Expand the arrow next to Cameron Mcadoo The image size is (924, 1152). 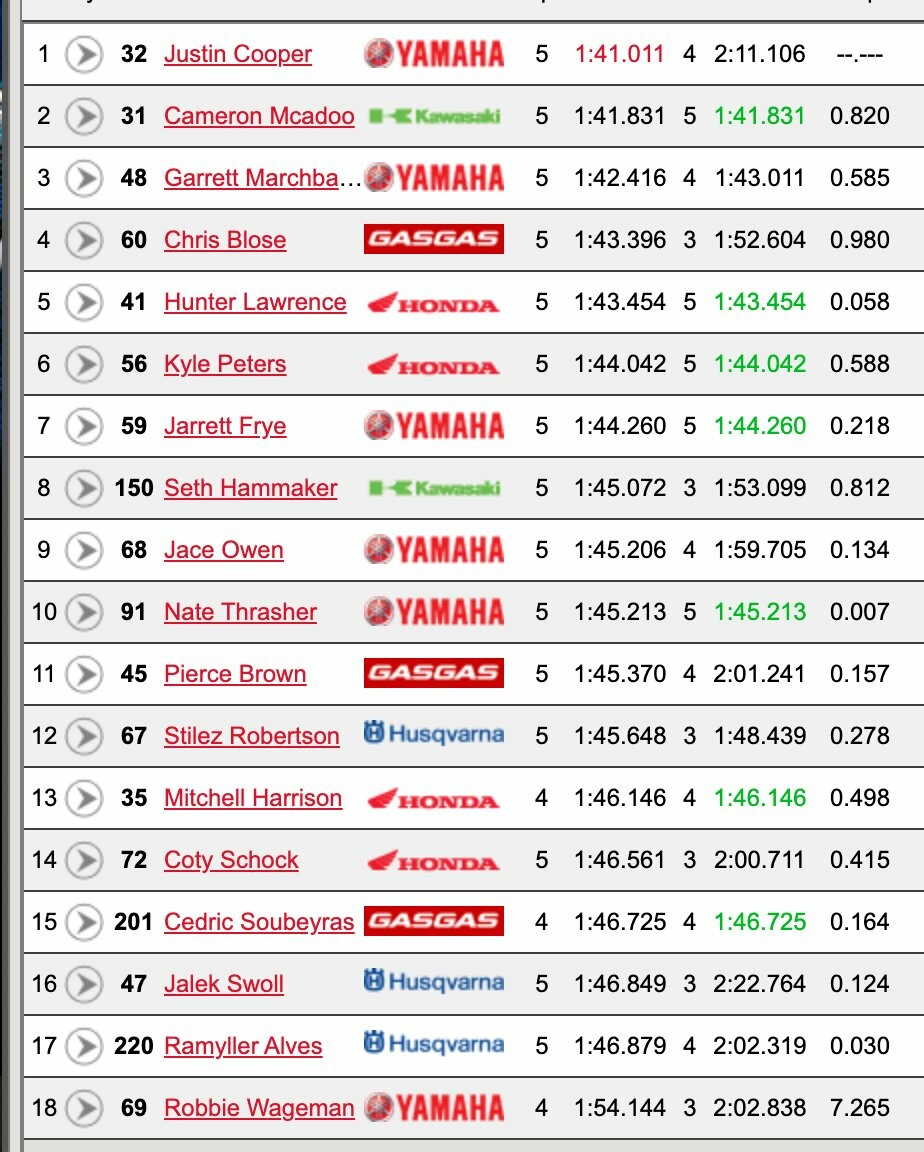tap(84, 116)
